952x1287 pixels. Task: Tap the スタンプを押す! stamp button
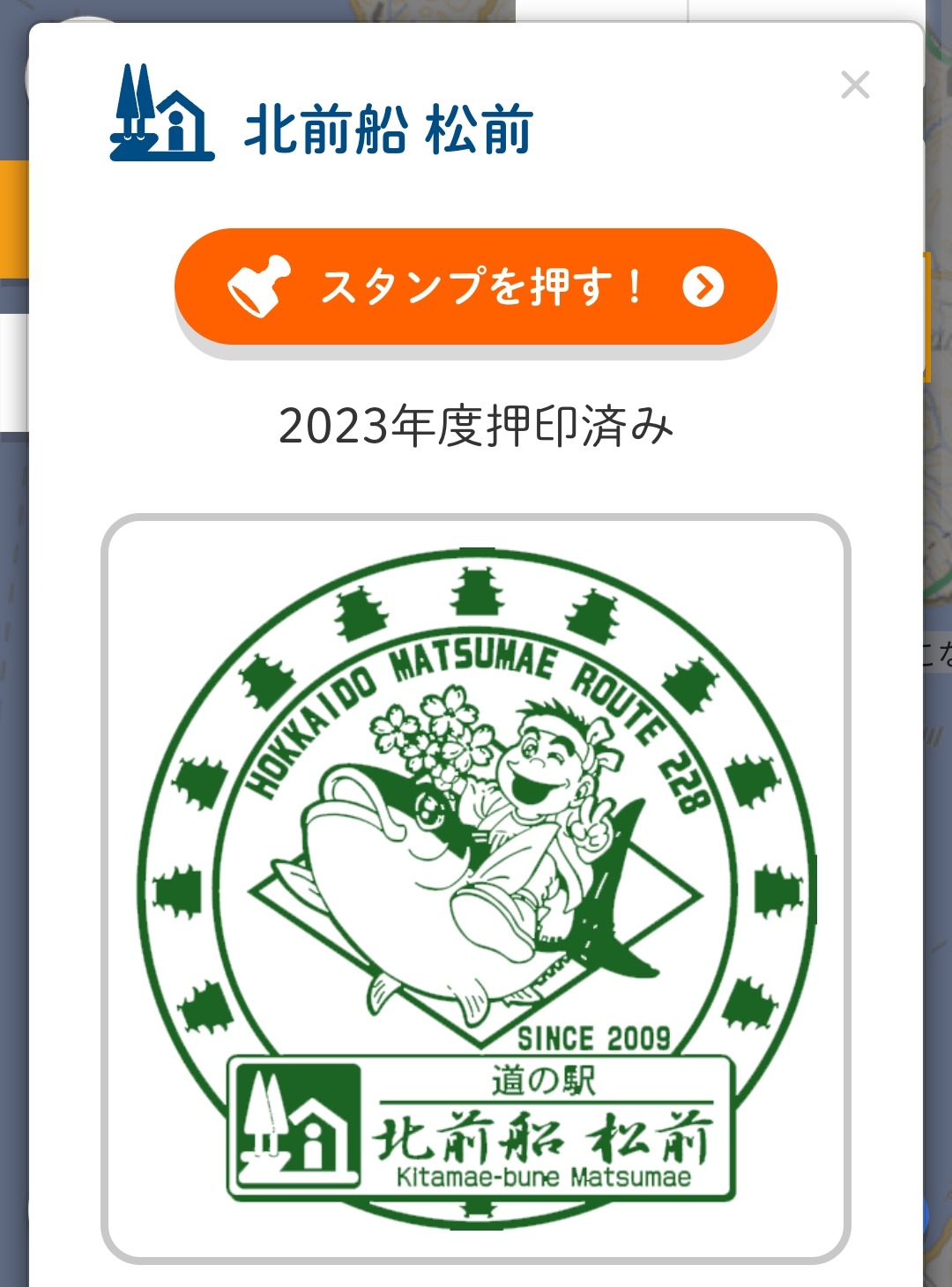click(x=475, y=286)
